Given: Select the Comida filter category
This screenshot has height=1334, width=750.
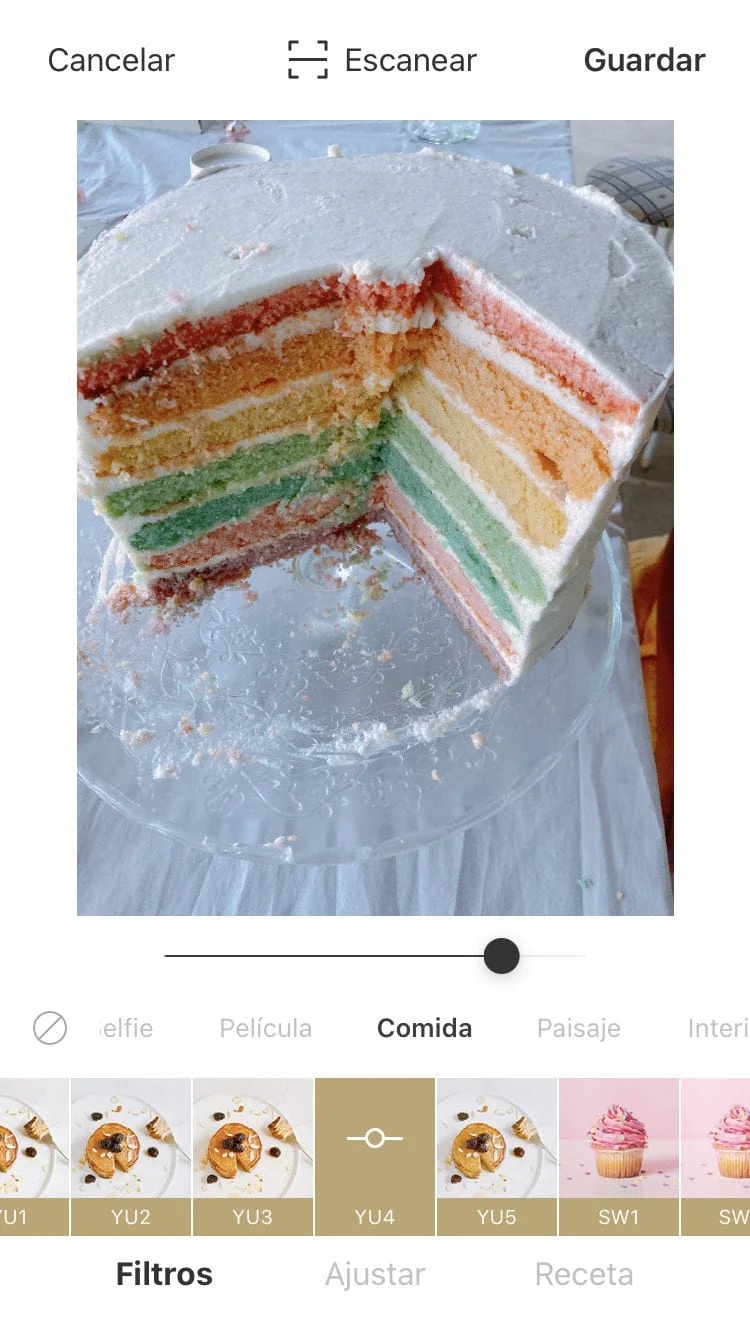Looking at the screenshot, I should click(x=424, y=1028).
